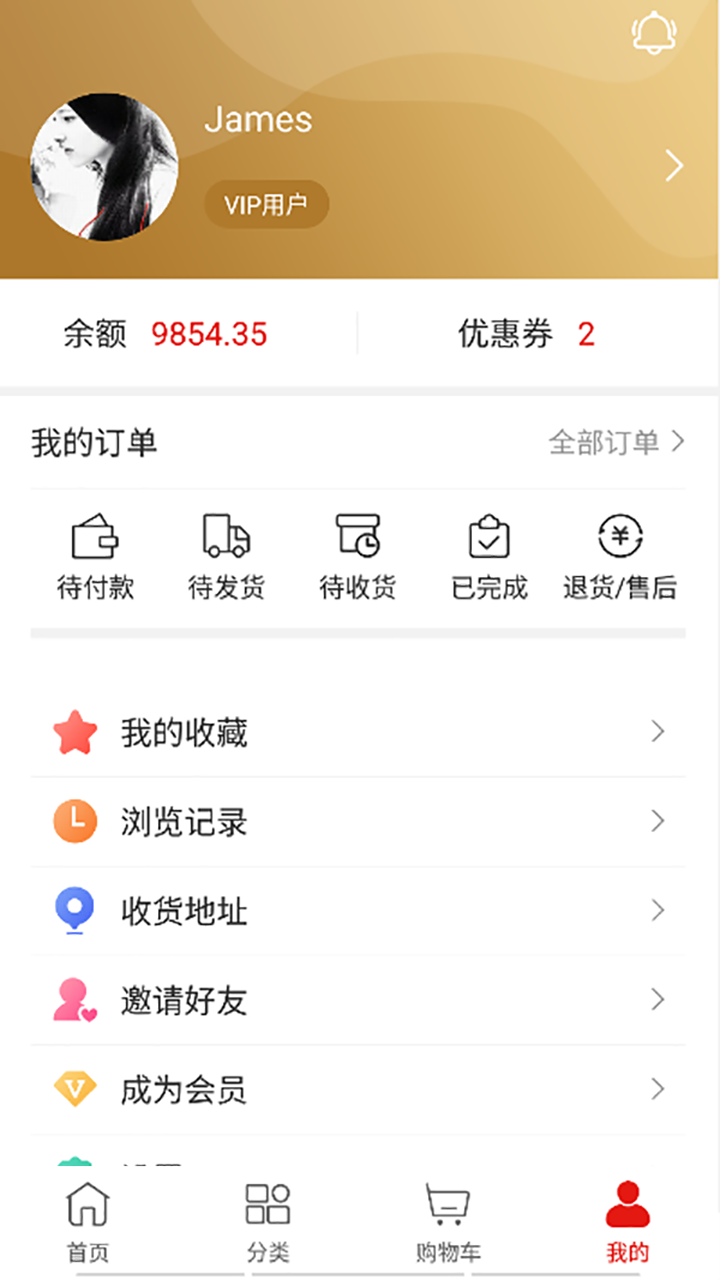Click the VIP用户 badge
The width and height of the screenshot is (720, 1280).
[x=266, y=203]
